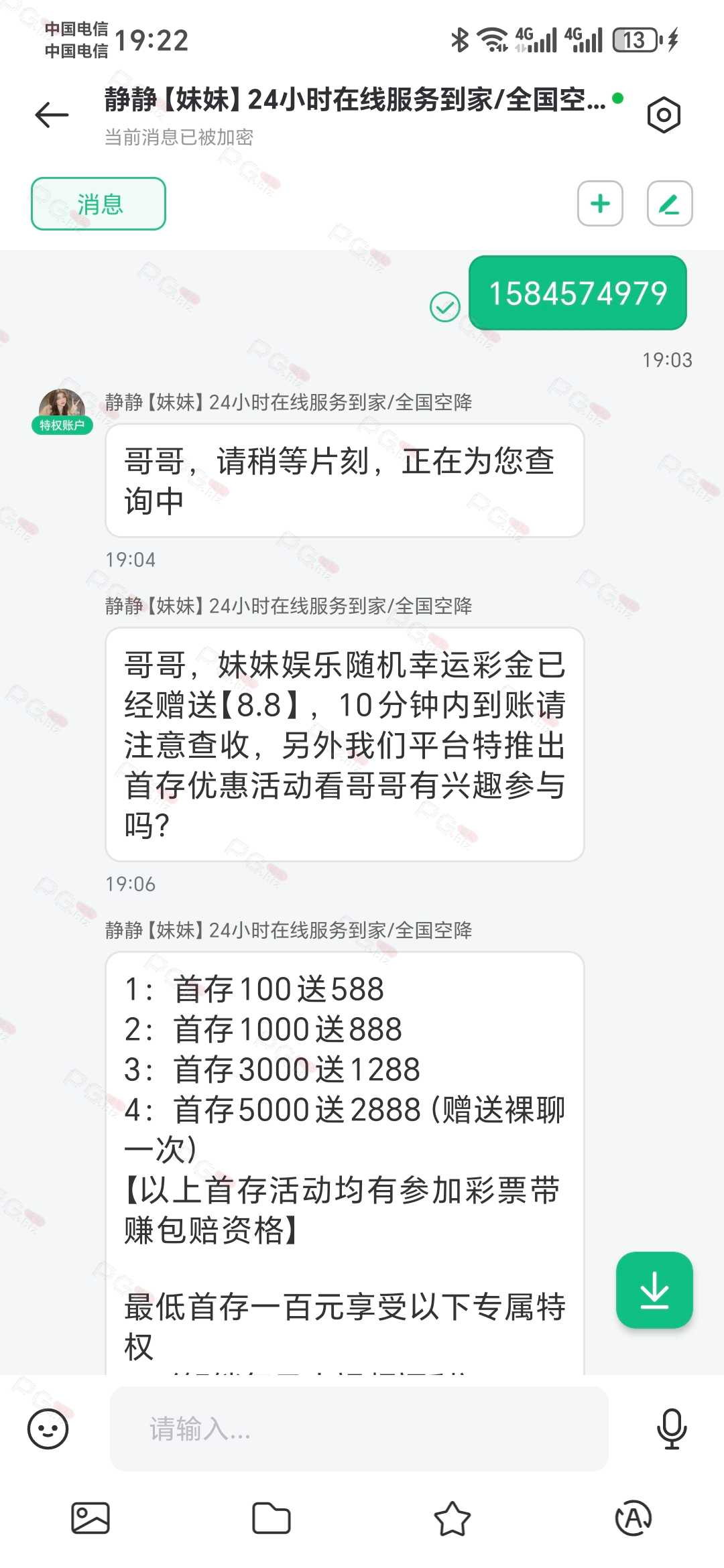Attach a picture from gallery
The height and width of the screenshot is (1568, 724).
point(90,1518)
